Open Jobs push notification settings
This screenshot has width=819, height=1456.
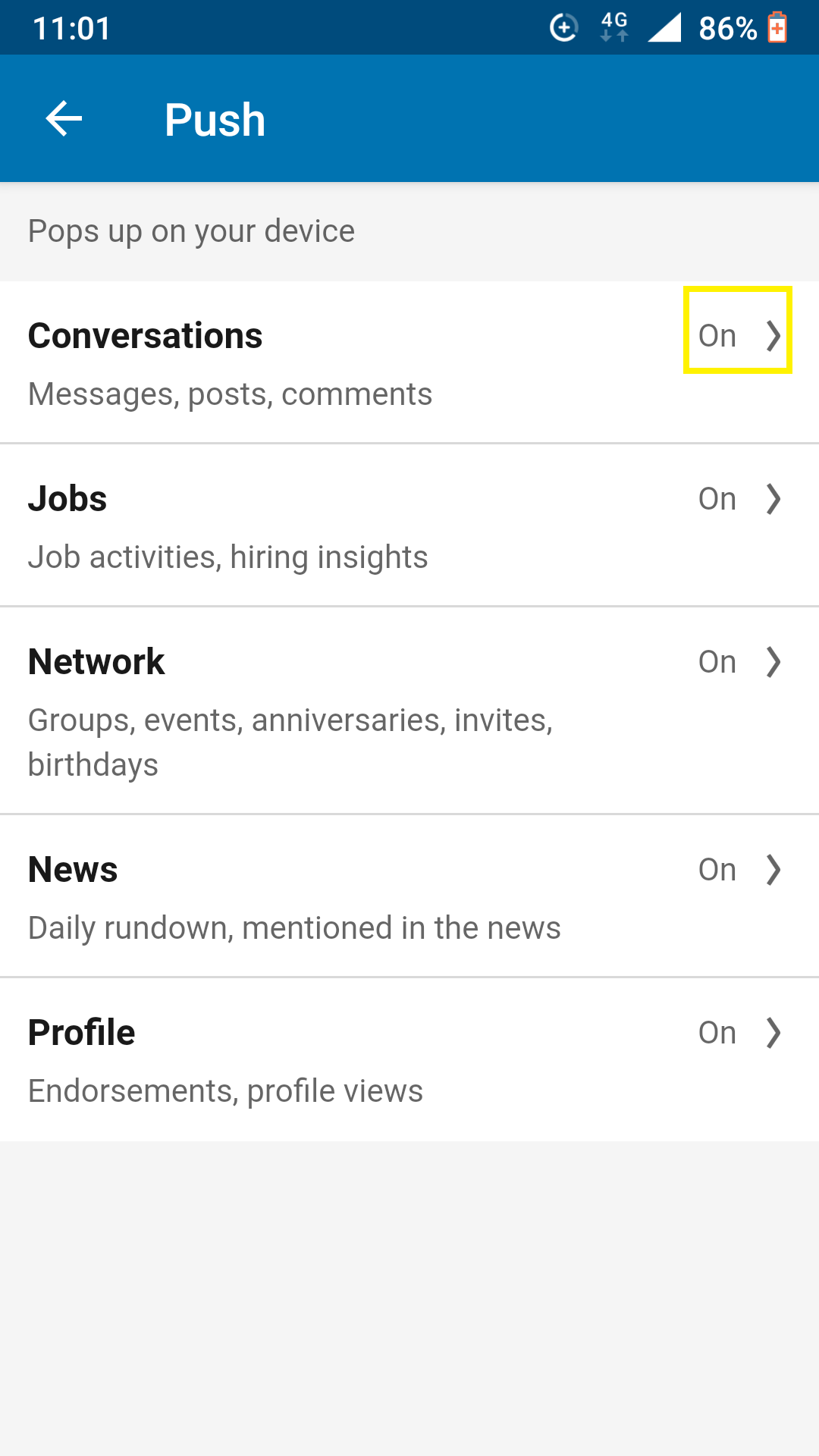(409, 526)
